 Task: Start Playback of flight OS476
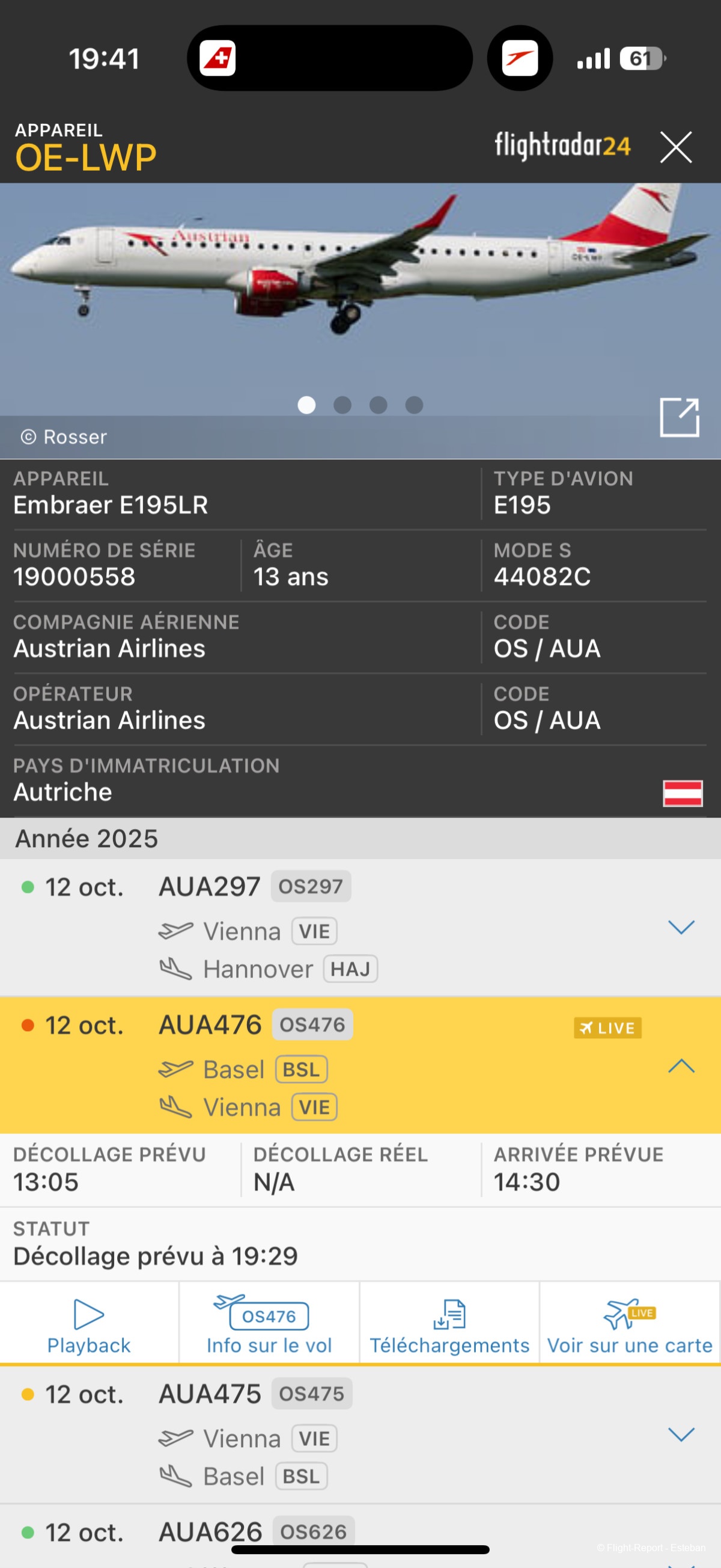89,1323
